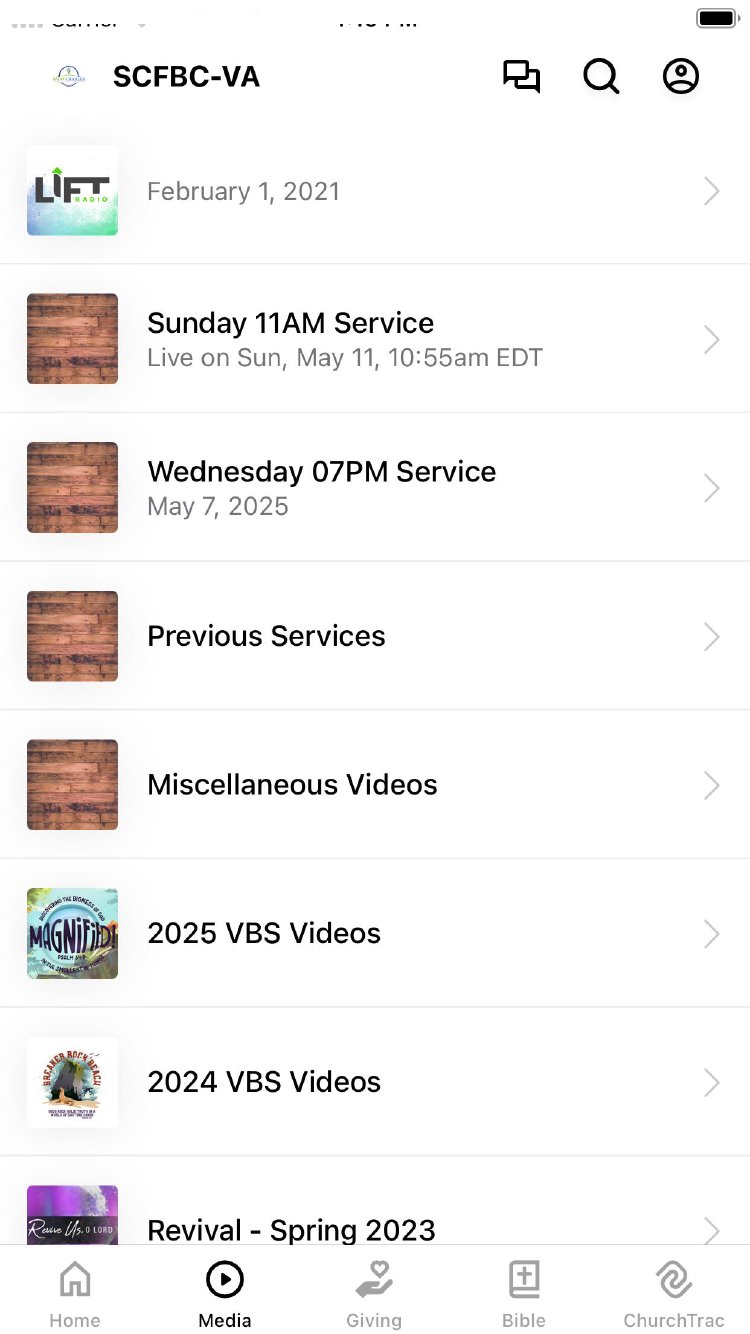Open Miscellaneous Videos
Screen dimensions: 750x1334
point(375,785)
